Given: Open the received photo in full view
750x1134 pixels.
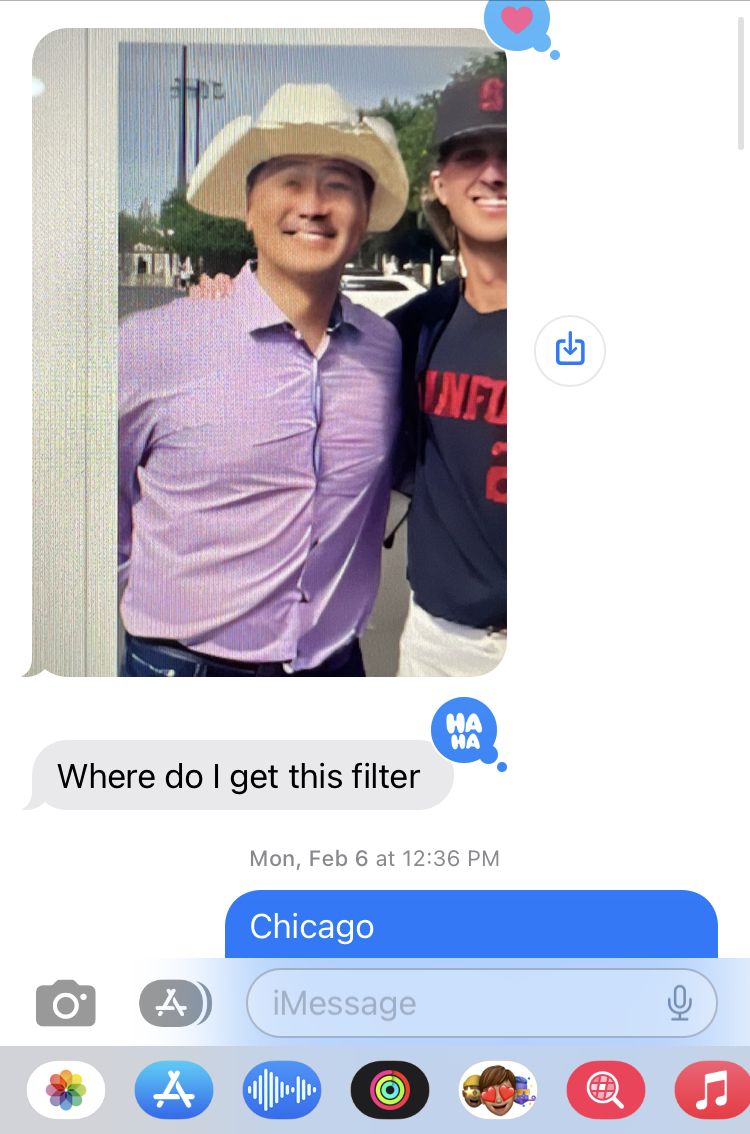Looking at the screenshot, I should tap(269, 352).
